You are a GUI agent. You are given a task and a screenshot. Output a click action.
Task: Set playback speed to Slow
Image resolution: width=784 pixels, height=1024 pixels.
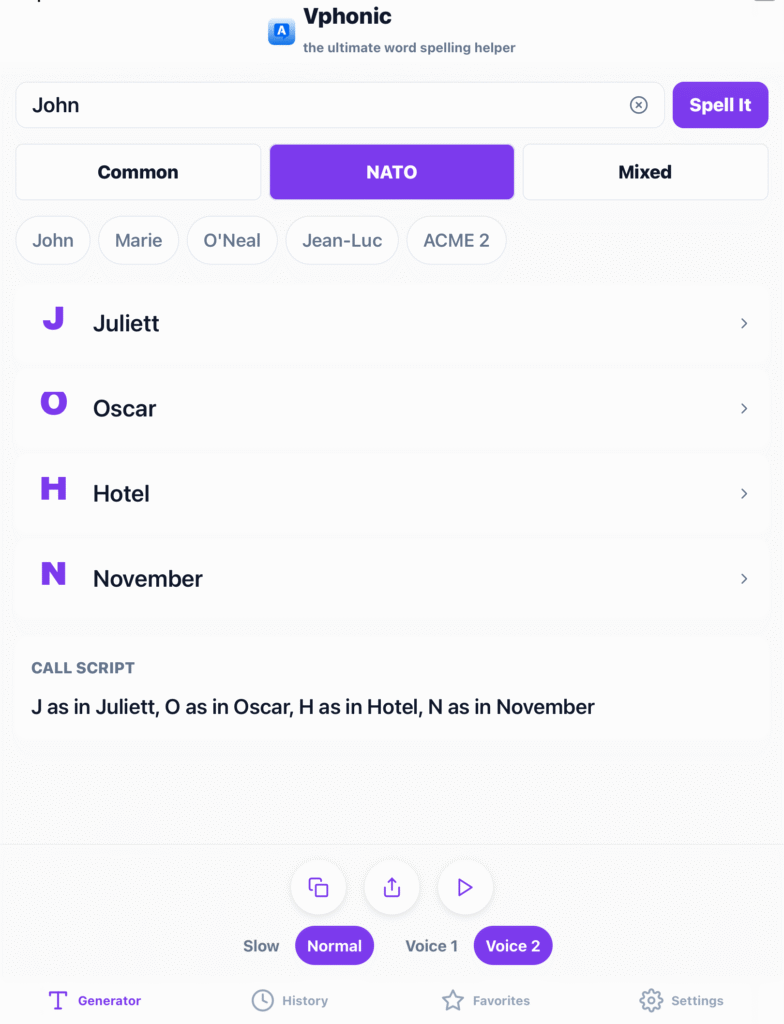pyautogui.click(x=261, y=946)
